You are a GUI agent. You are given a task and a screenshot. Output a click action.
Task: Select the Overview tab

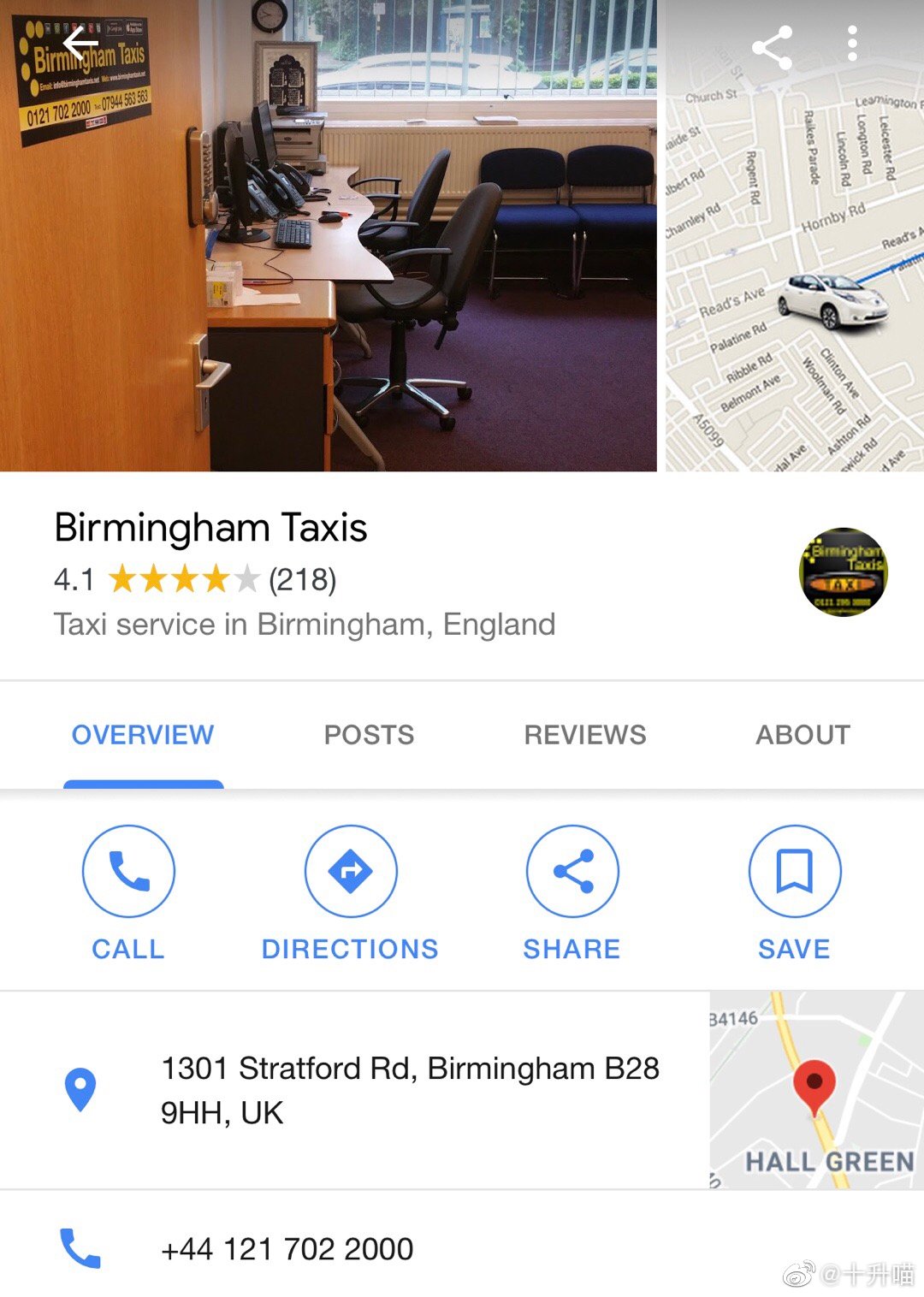(x=143, y=735)
